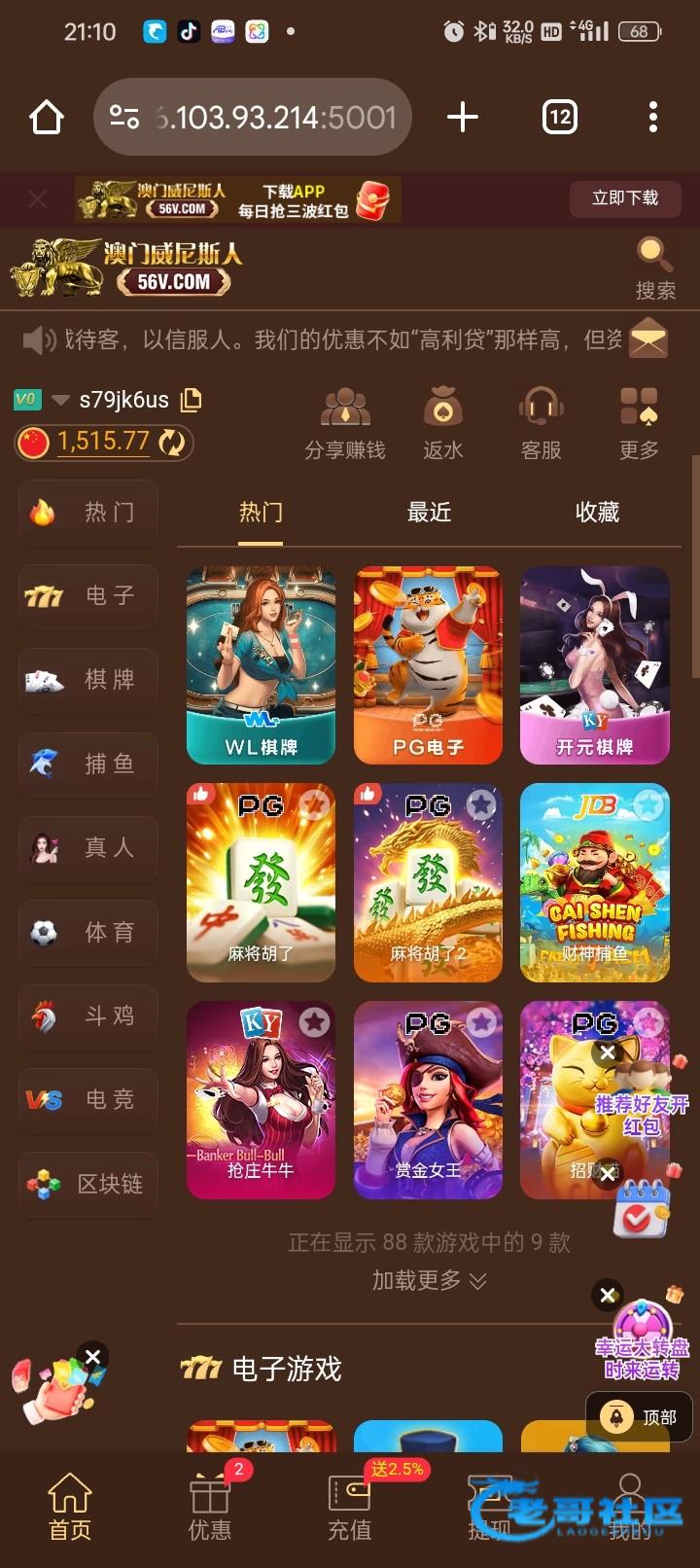Open 客服 customer service
This screenshot has height=1568, width=700.
[x=541, y=423]
